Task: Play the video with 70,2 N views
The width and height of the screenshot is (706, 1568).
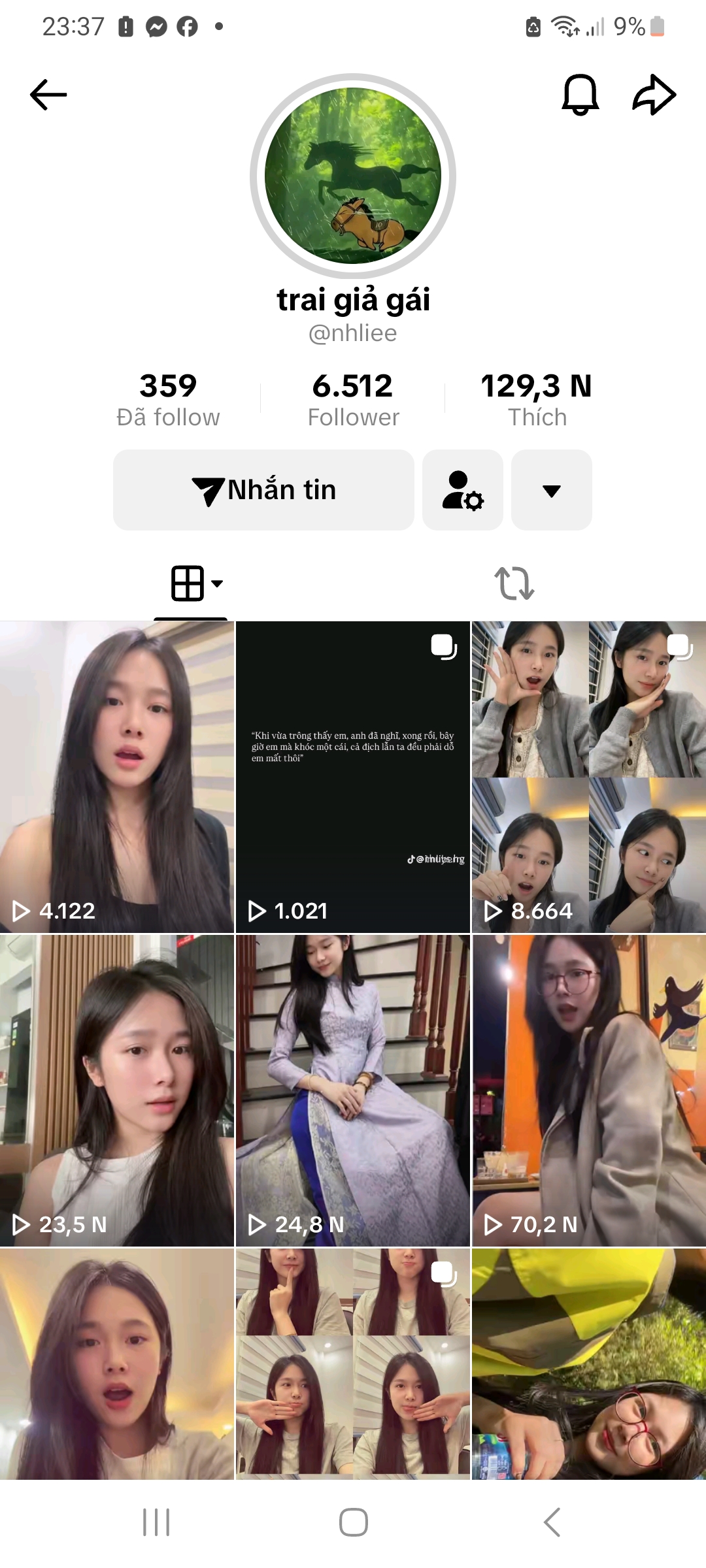Action: coord(588,1090)
